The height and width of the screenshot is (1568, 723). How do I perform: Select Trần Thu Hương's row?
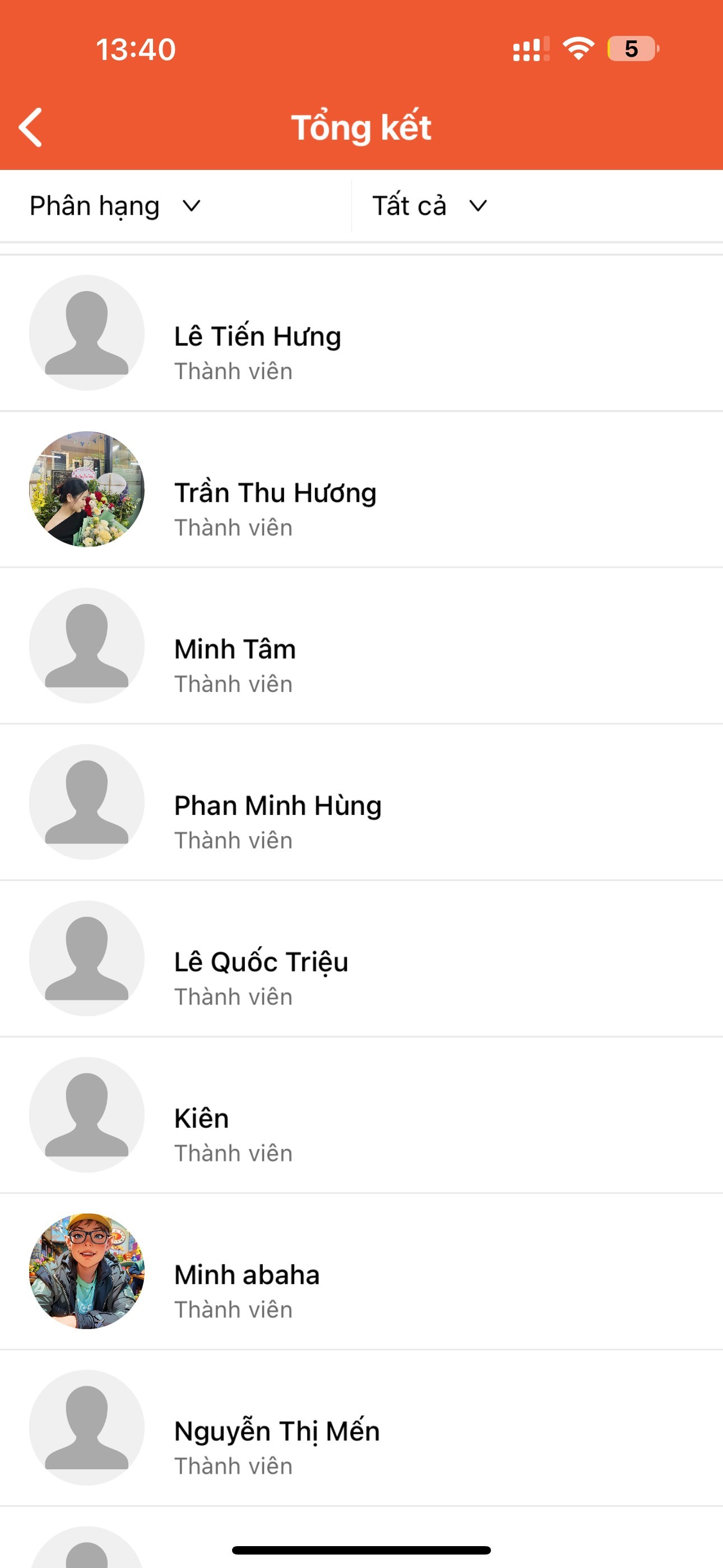coord(275,493)
